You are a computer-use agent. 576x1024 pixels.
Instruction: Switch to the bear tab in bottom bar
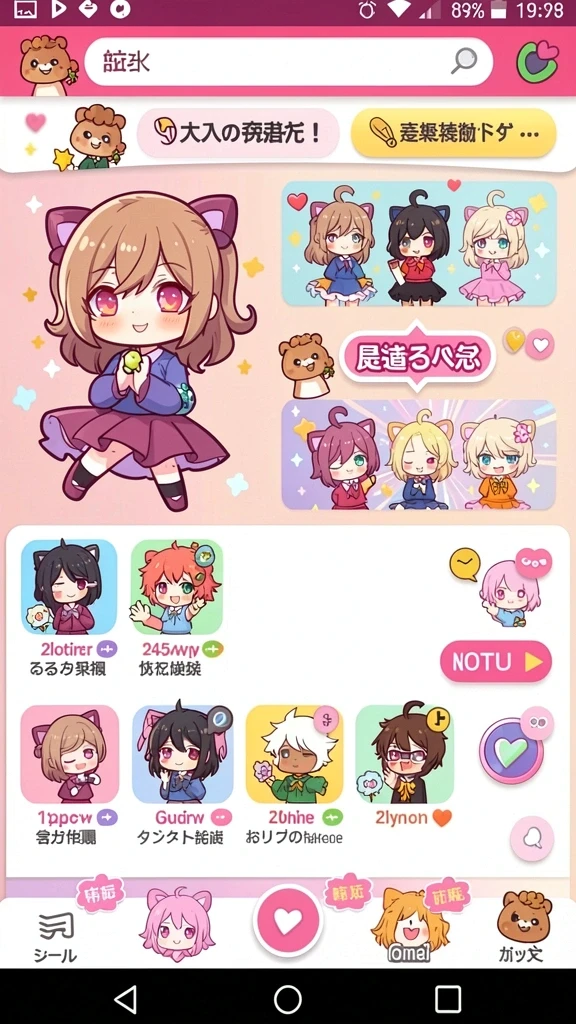point(520,927)
